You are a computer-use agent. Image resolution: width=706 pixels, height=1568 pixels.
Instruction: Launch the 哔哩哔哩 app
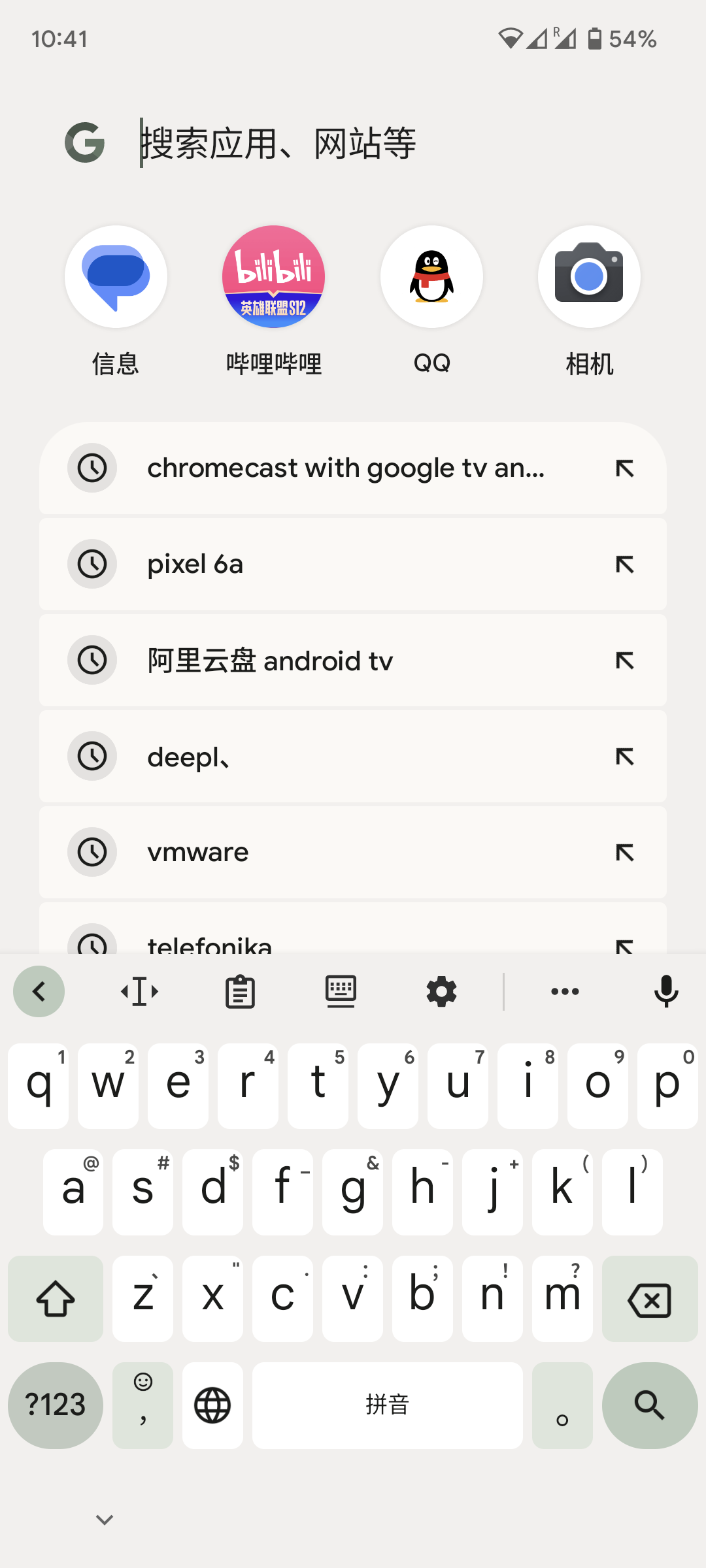coord(273,277)
